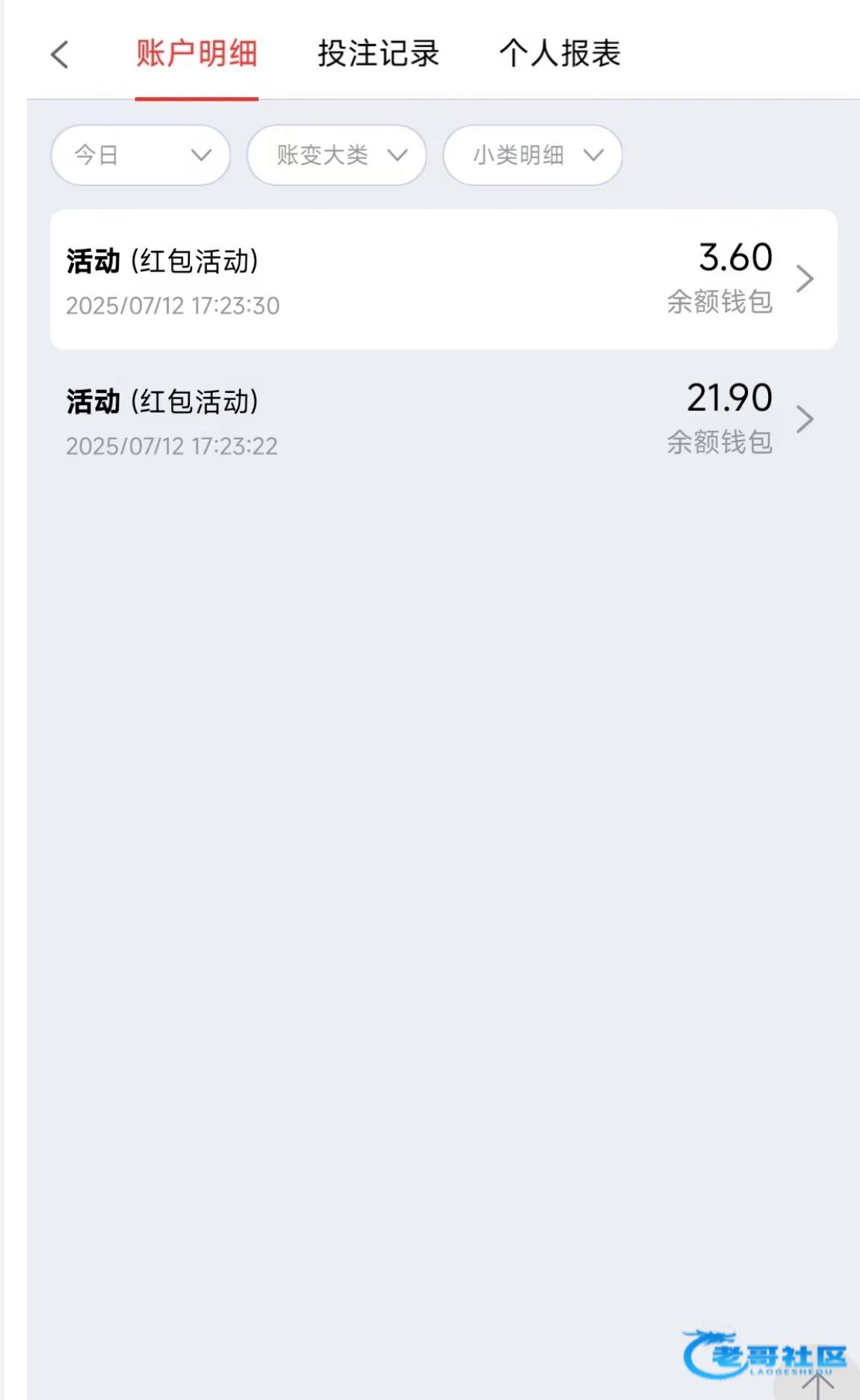Go back using the top-left arrow

(60, 55)
